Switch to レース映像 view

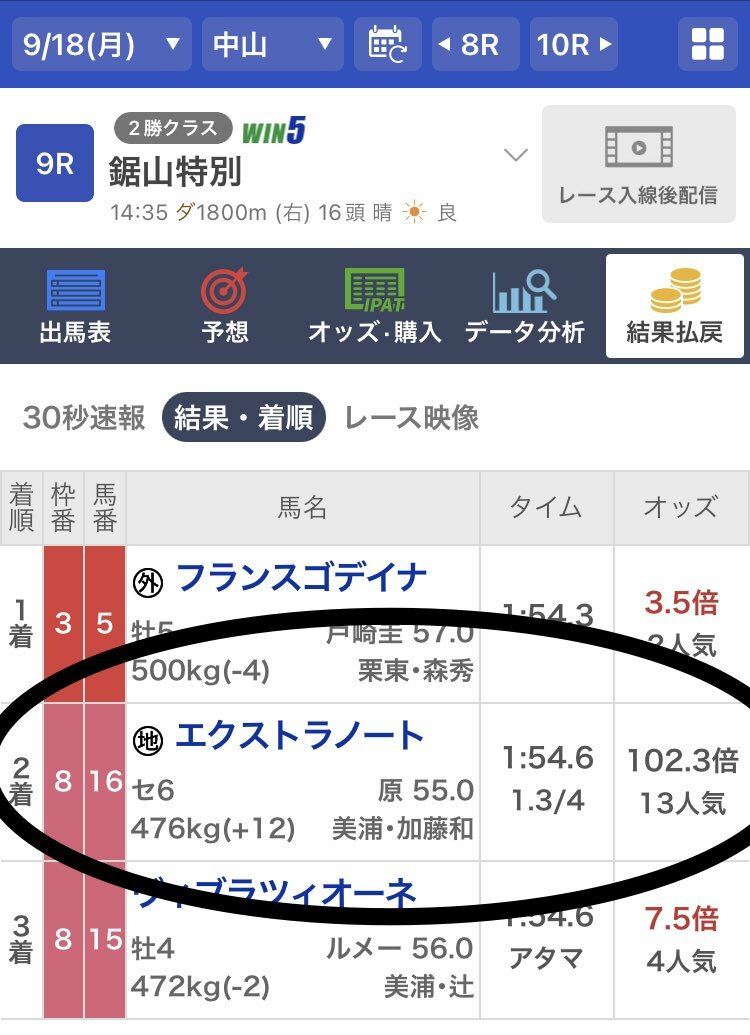tap(412, 418)
